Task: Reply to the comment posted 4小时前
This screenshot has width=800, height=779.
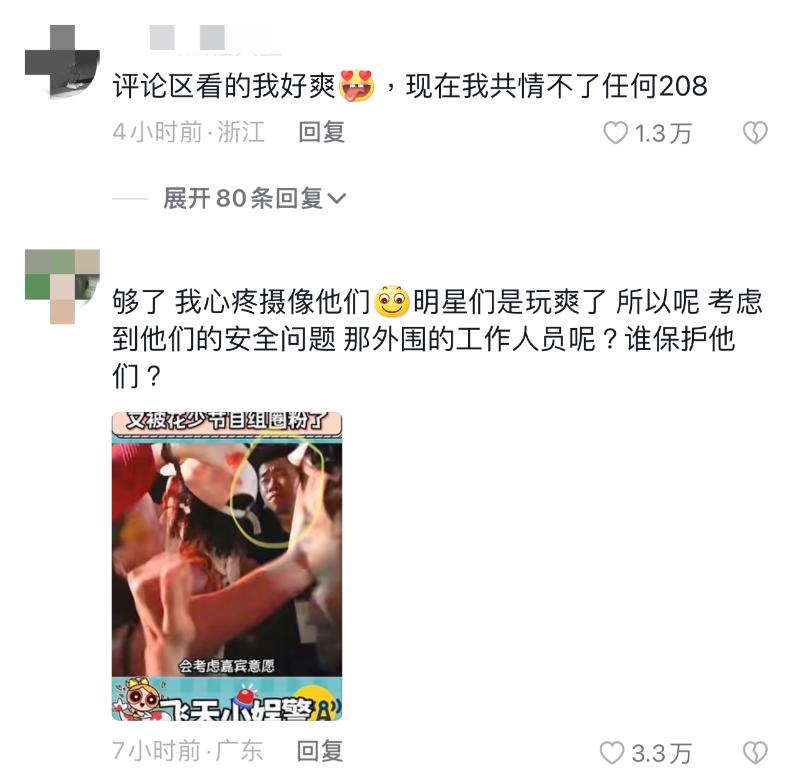Action: point(322,132)
